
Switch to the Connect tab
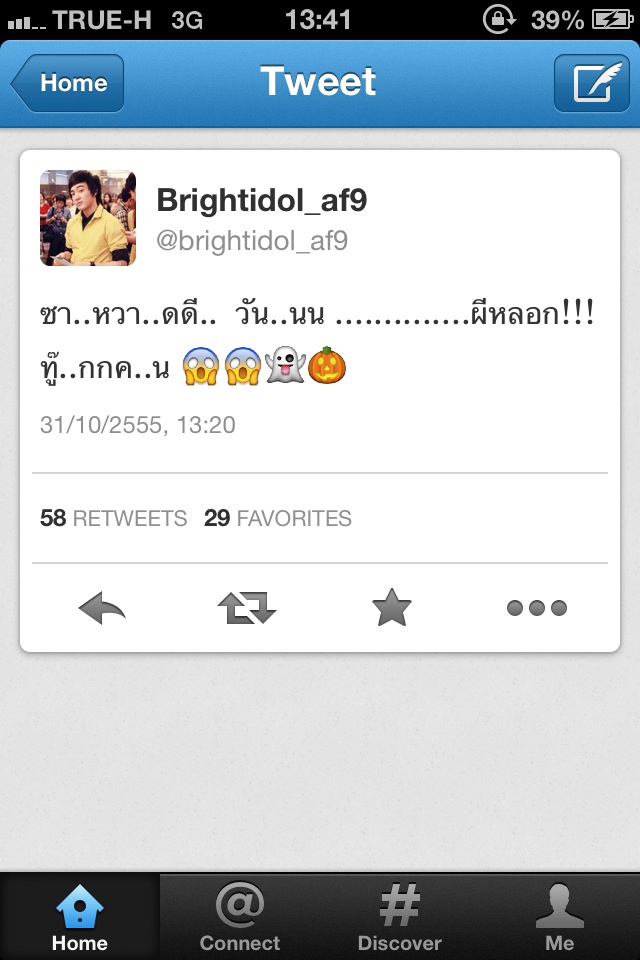[x=240, y=917]
